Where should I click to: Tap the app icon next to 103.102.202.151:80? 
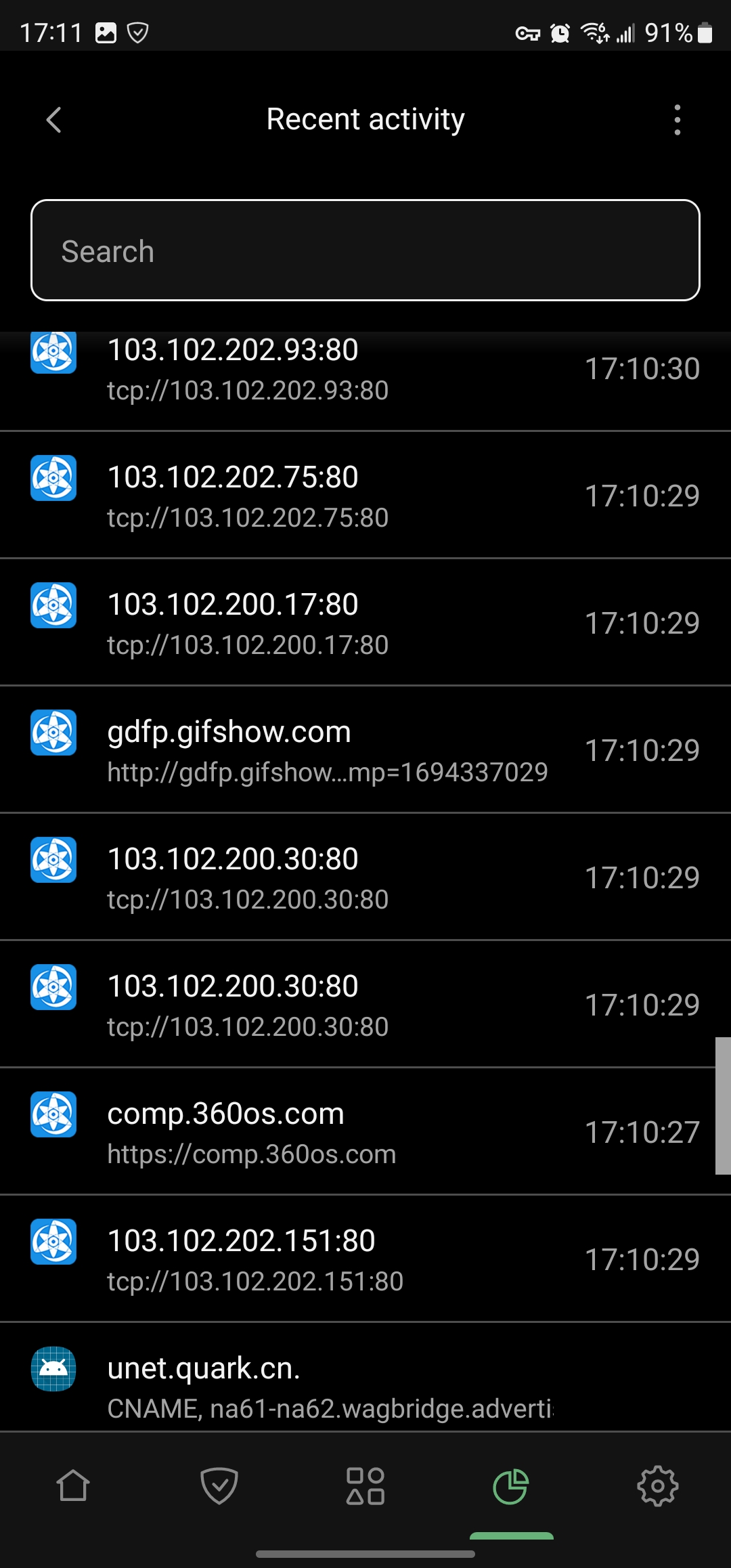53,1242
